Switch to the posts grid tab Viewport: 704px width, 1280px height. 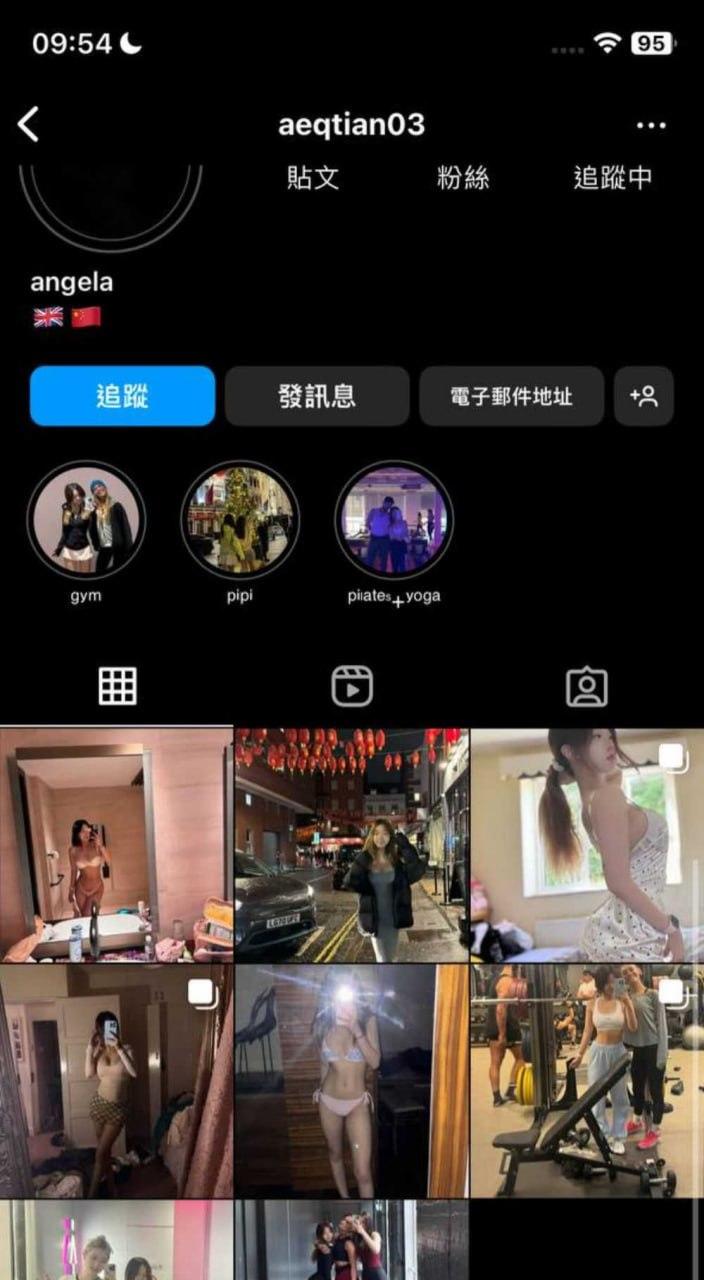(x=117, y=686)
